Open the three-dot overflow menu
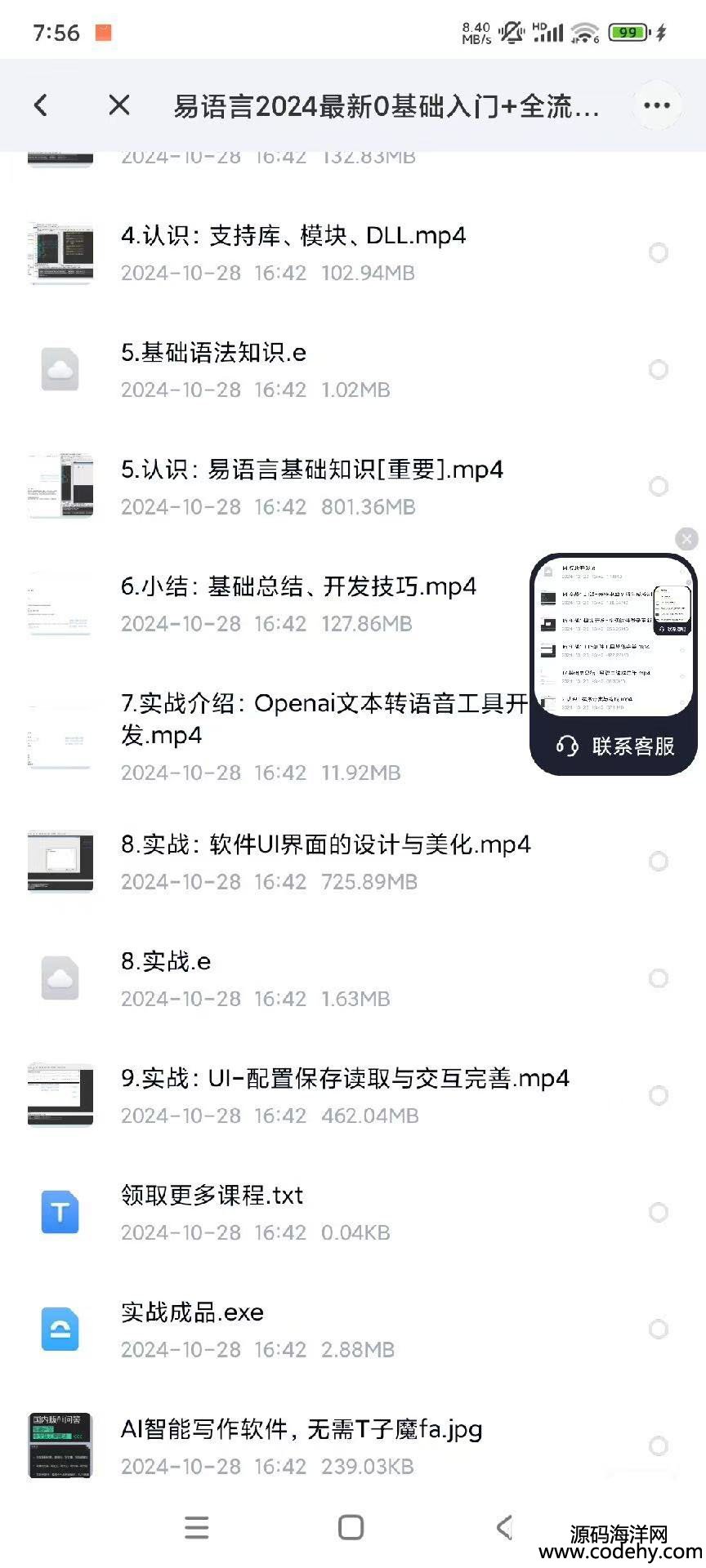 pos(657,105)
